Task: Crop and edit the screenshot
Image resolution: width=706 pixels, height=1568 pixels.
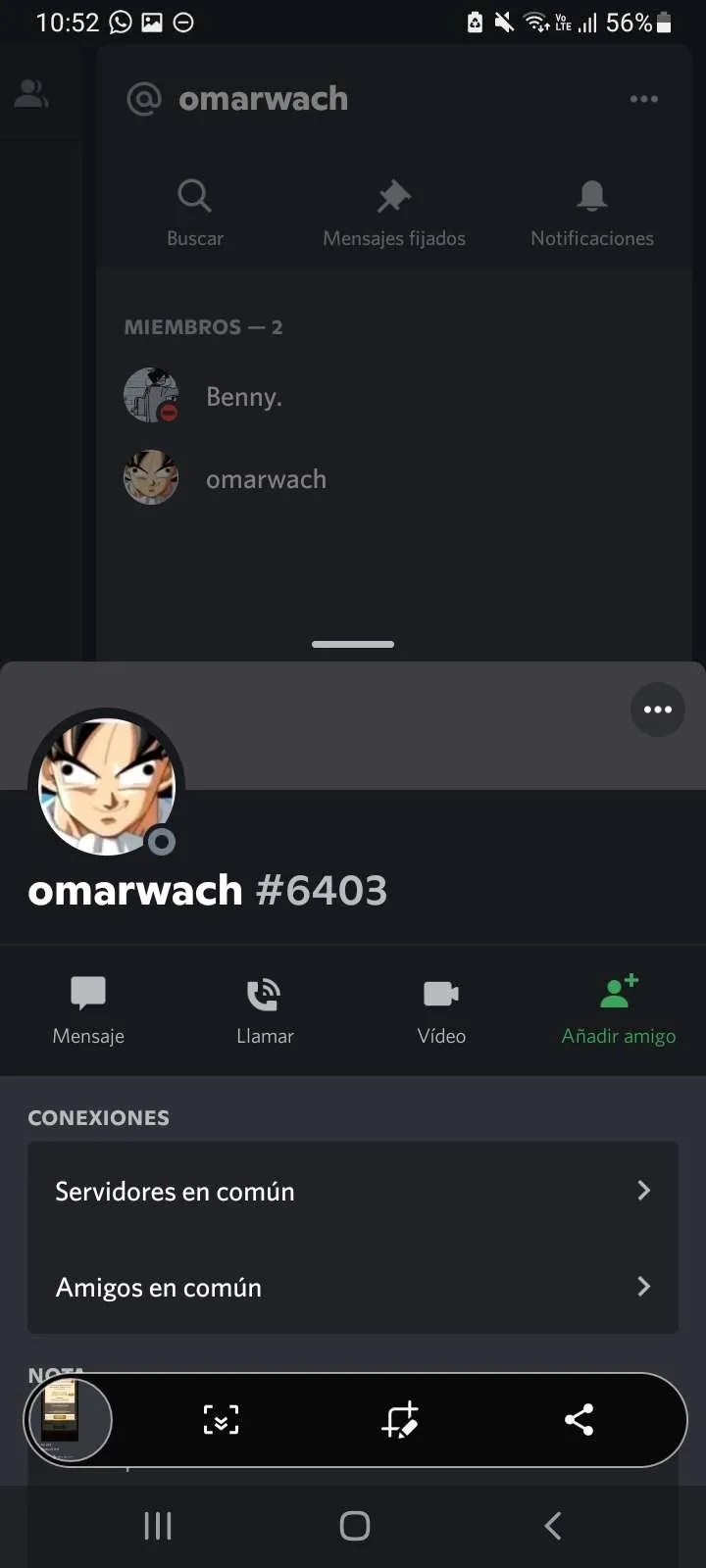Action: click(x=400, y=1420)
